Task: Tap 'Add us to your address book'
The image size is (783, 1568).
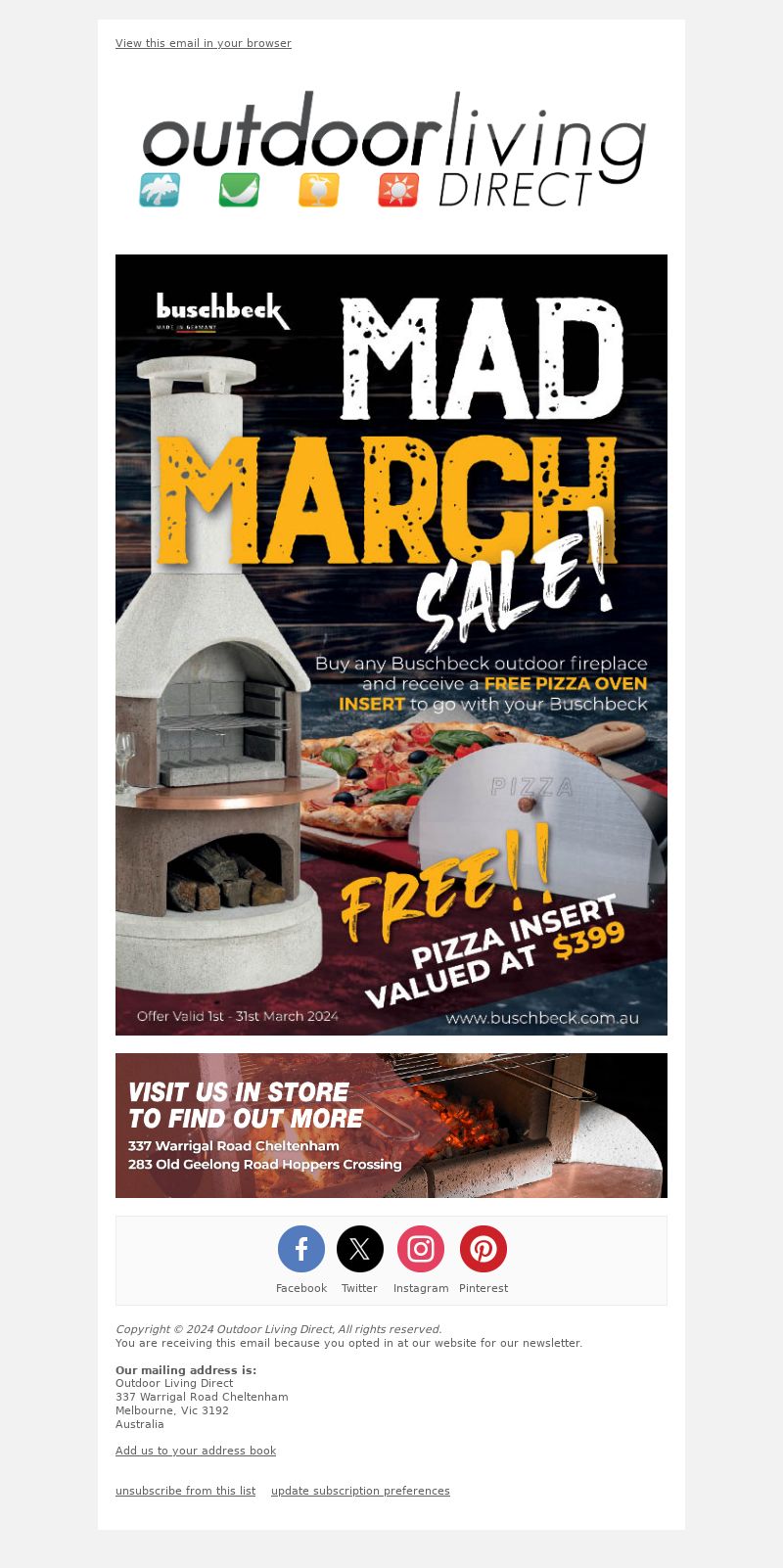Action: [x=196, y=1451]
